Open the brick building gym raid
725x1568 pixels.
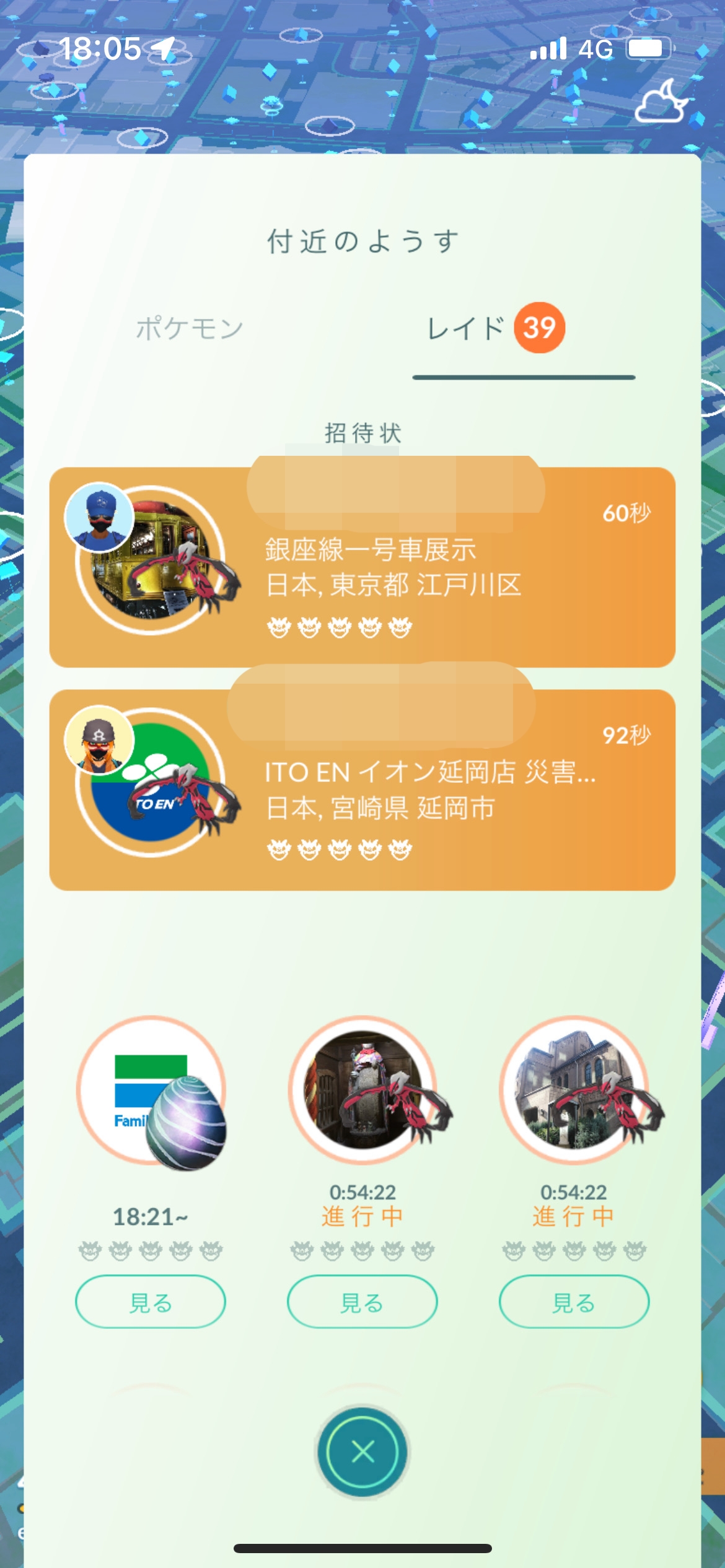[574, 1091]
